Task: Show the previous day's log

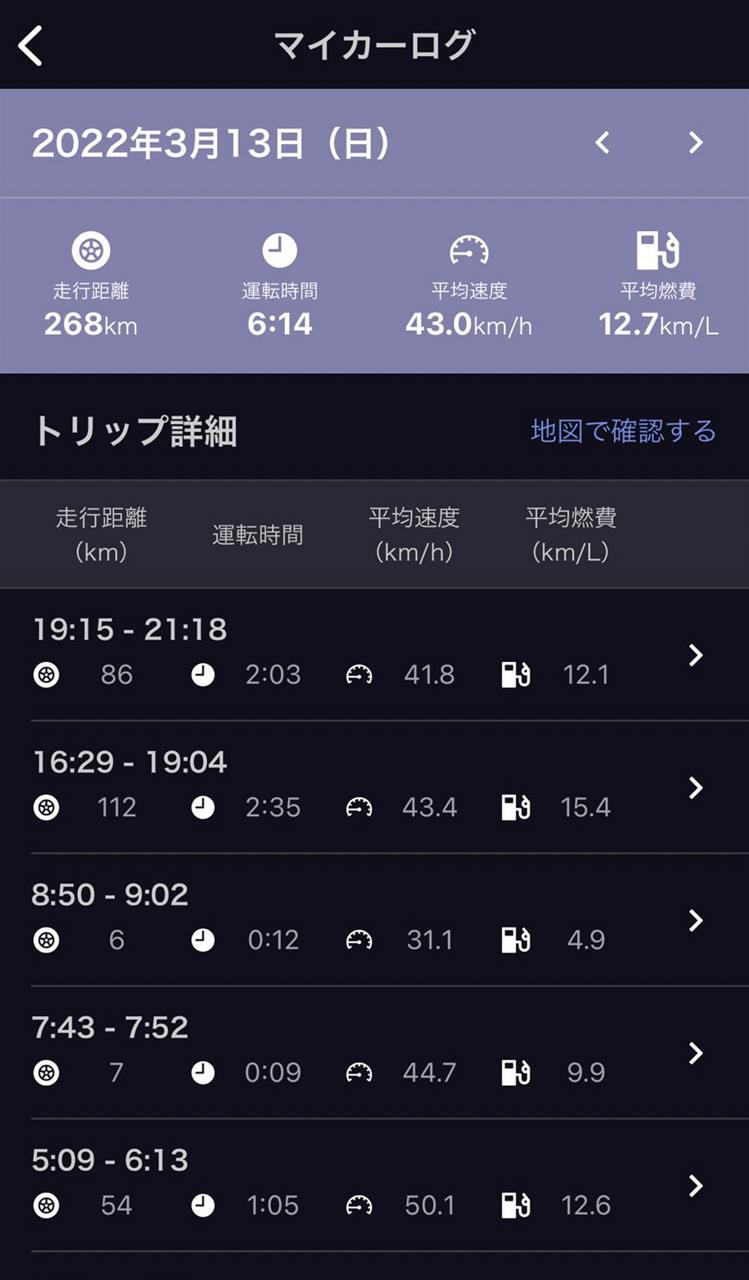Action: point(602,143)
